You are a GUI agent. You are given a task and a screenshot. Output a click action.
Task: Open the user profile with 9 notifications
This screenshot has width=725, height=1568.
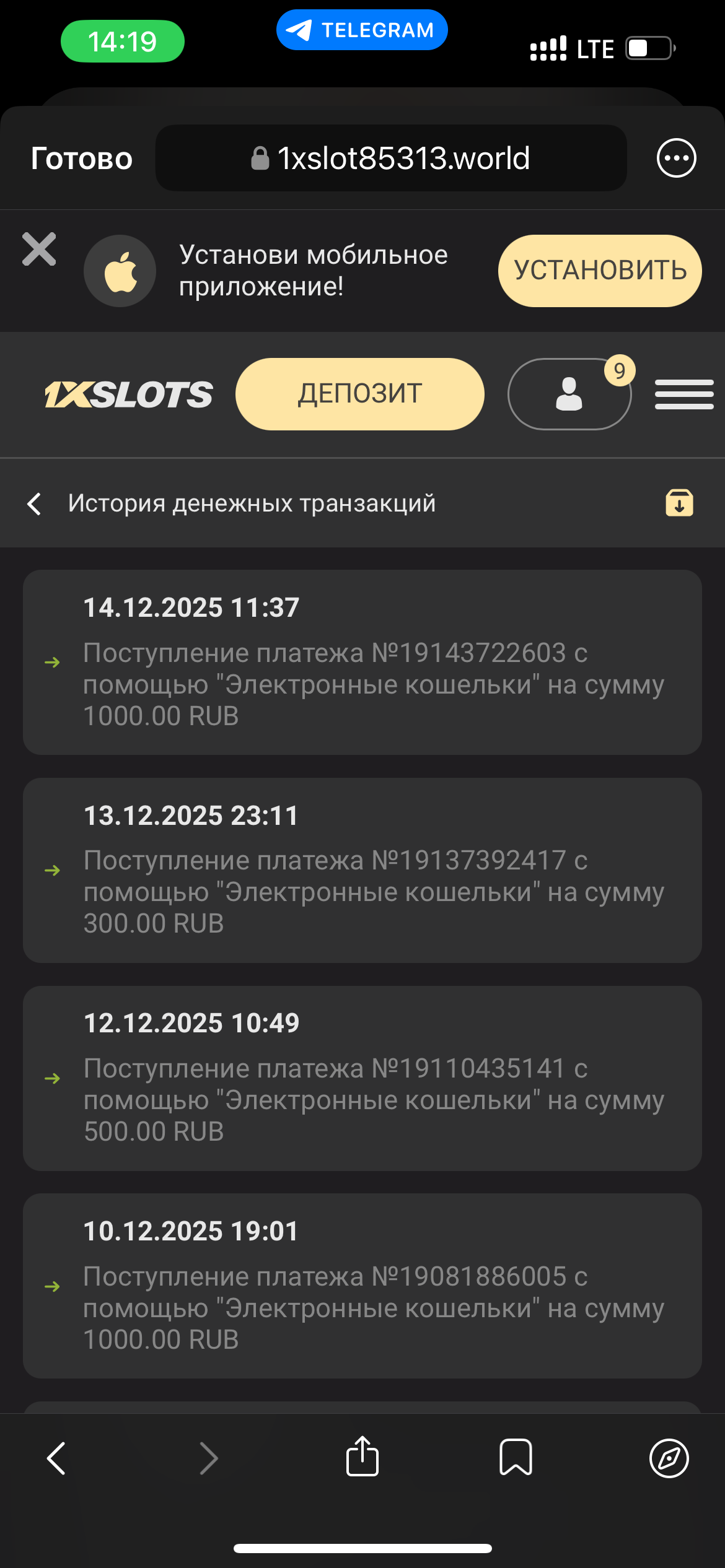pyautogui.click(x=569, y=394)
